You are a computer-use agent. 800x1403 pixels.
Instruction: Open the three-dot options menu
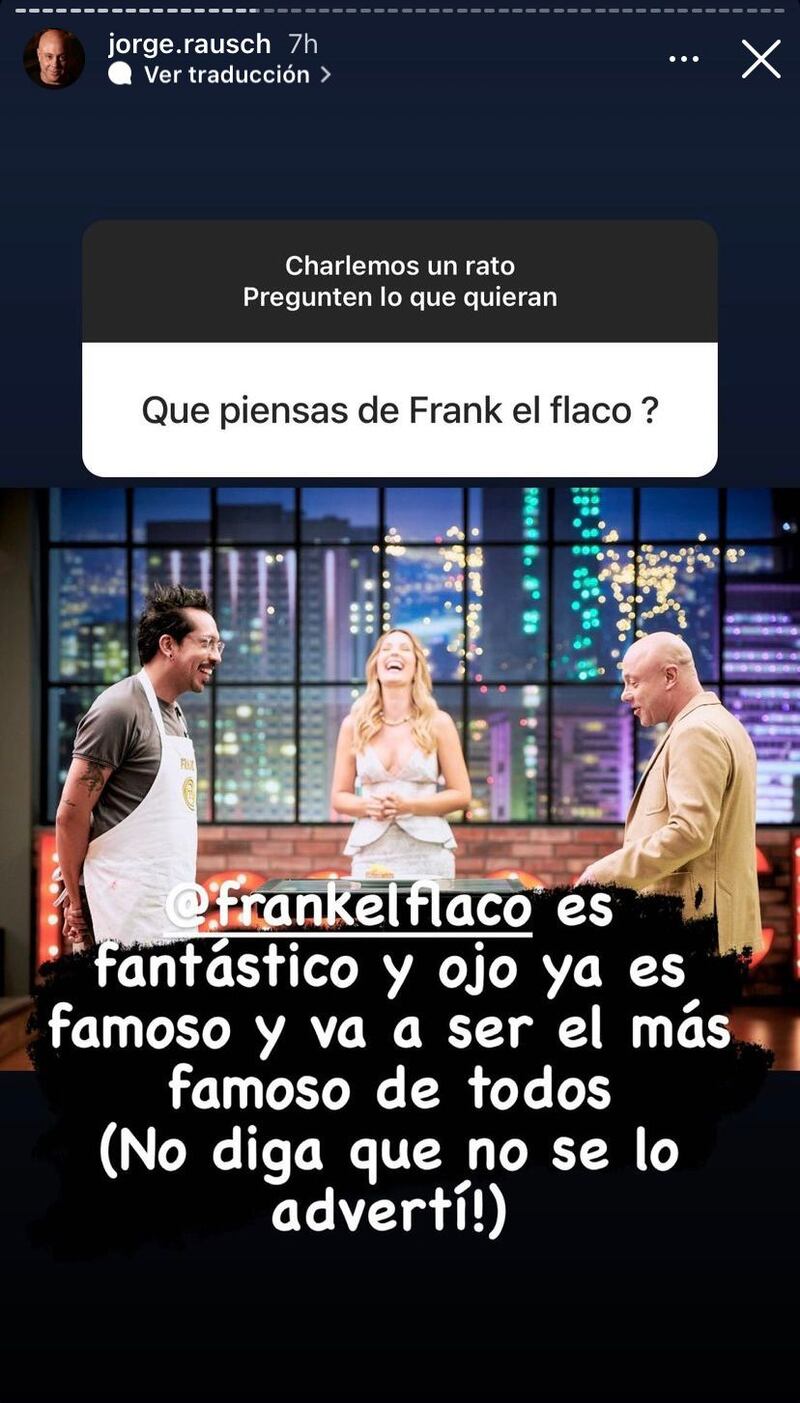[x=684, y=59]
